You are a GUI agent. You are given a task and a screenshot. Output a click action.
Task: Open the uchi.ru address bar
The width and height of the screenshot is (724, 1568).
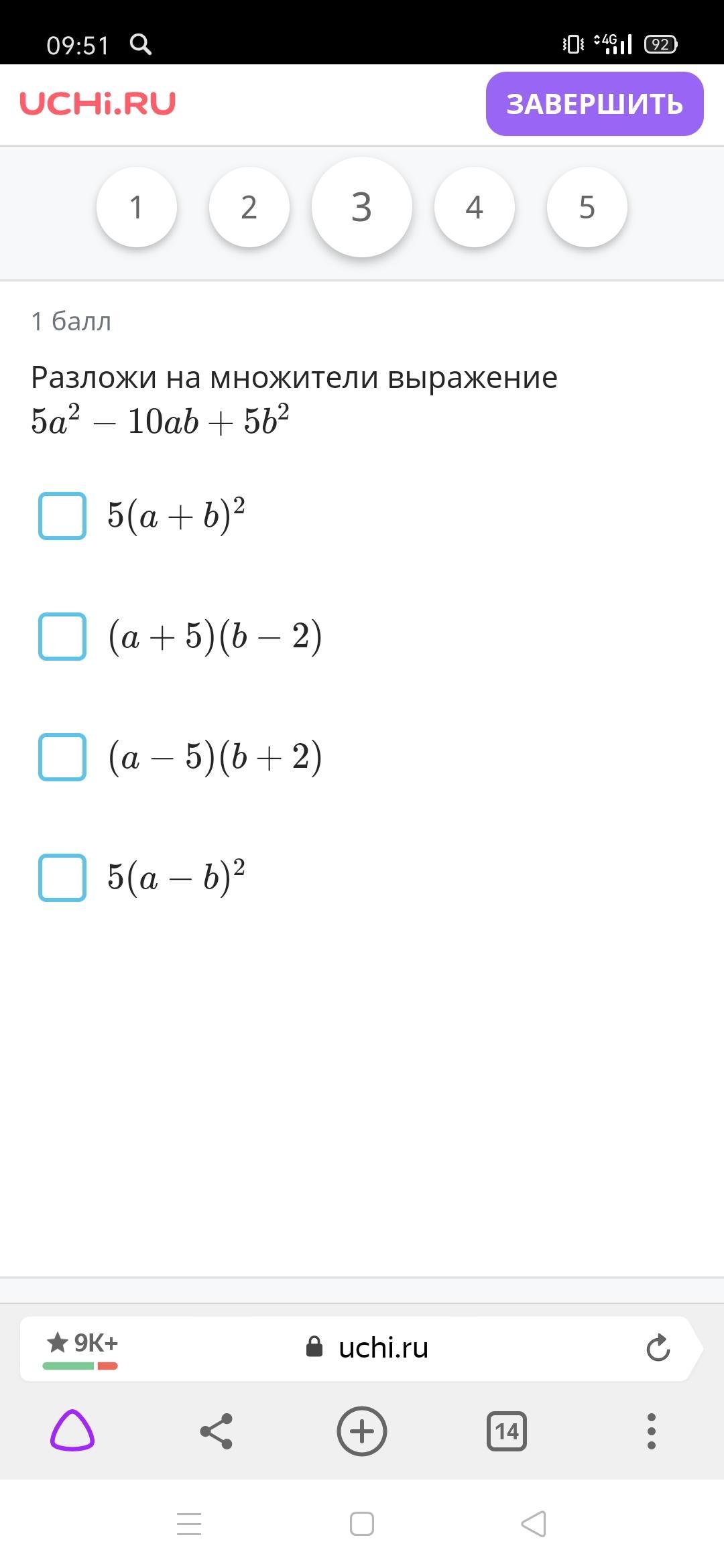pos(382,1348)
